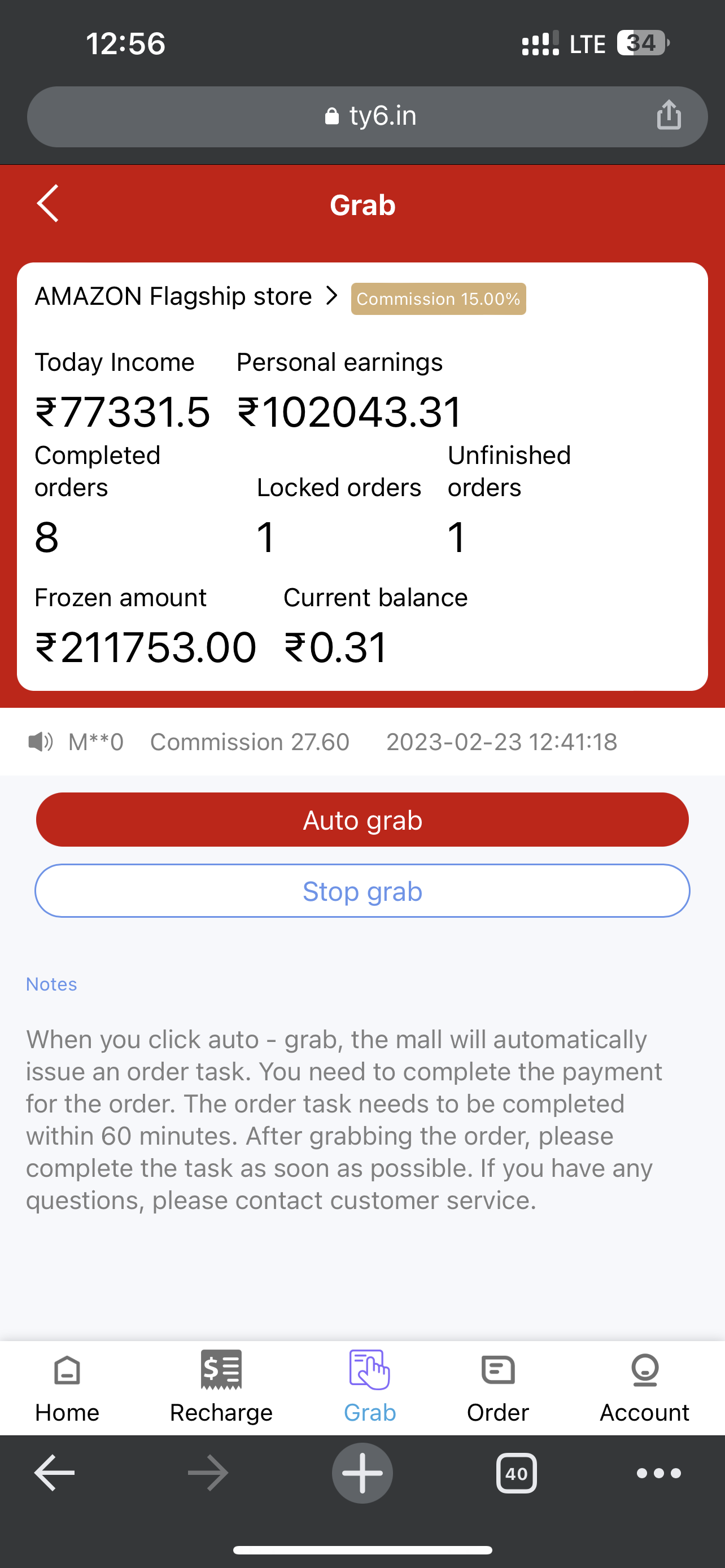Open the Recharge tab
725x1568 pixels.
(221, 1387)
